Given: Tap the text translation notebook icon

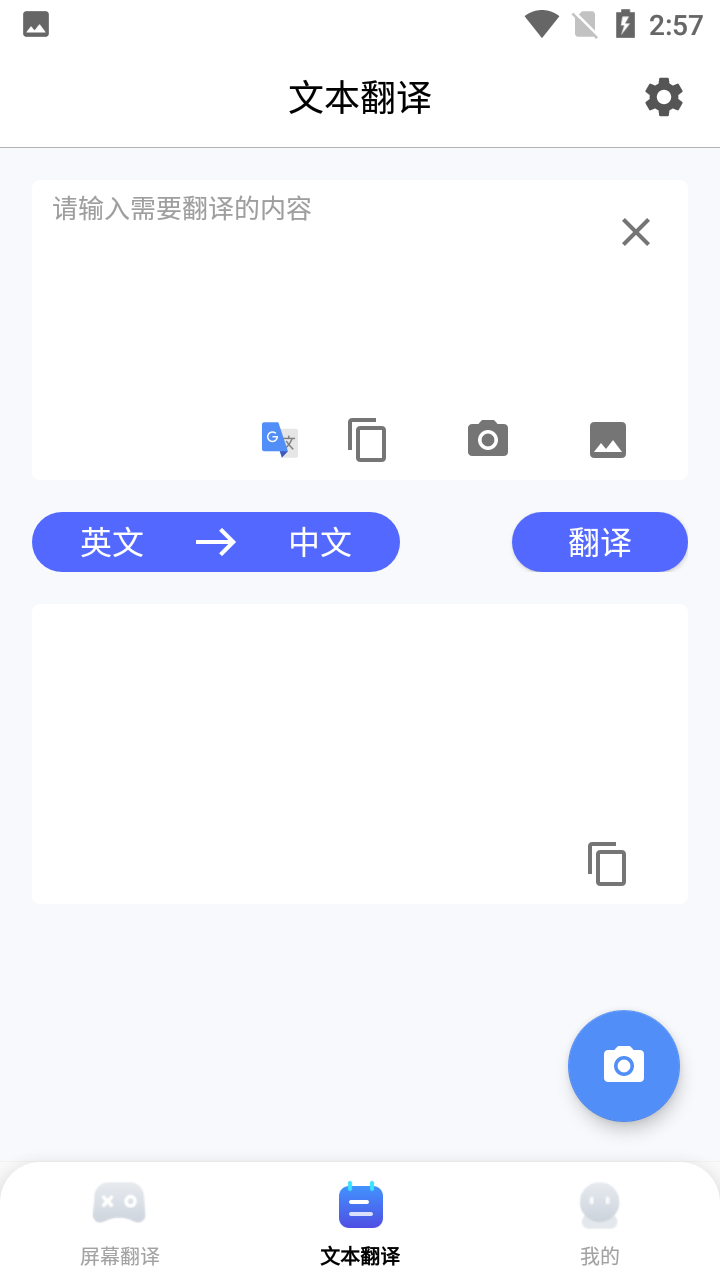Looking at the screenshot, I should click(x=360, y=1205).
